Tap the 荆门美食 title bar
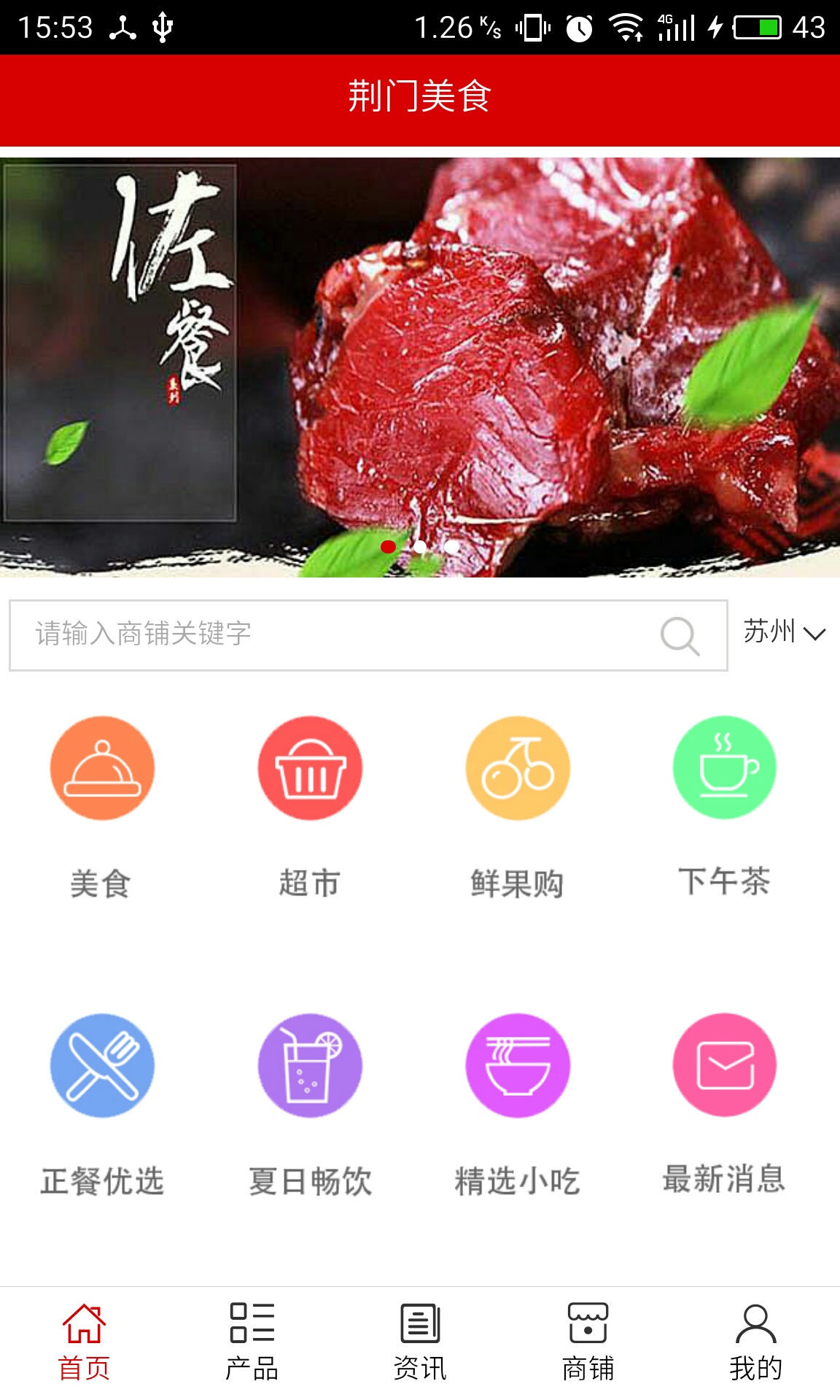Screen dimensions: 840x1400 click(420, 98)
